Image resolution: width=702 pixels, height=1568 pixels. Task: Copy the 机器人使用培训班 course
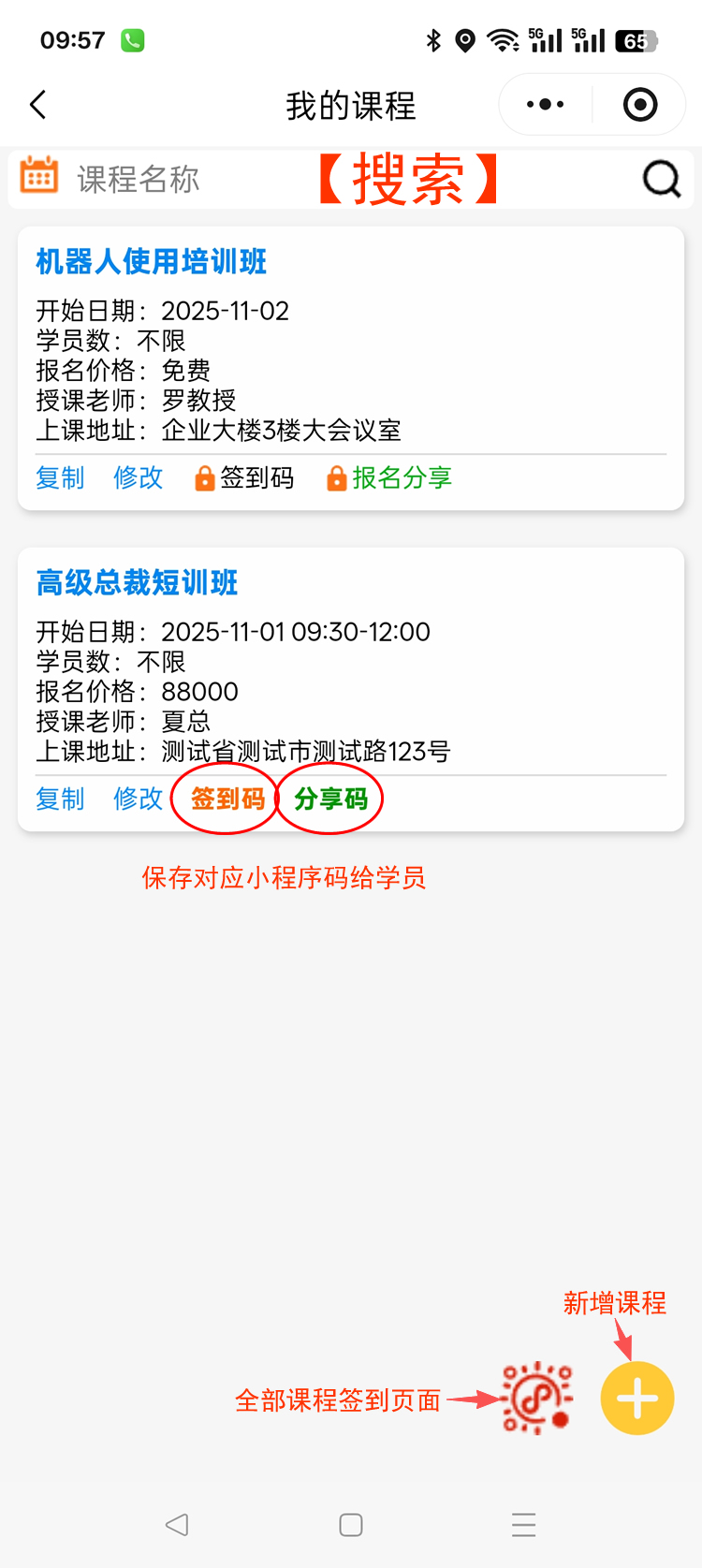pyautogui.click(x=60, y=478)
